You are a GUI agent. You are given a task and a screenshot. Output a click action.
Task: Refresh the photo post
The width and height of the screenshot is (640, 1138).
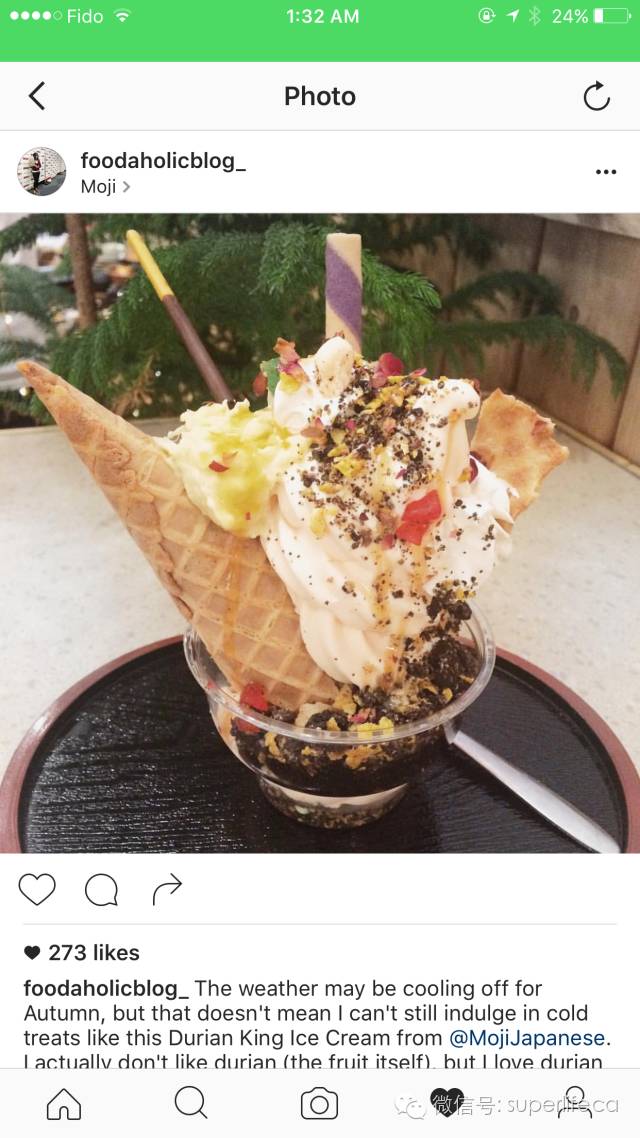click(x=596, y=96)
